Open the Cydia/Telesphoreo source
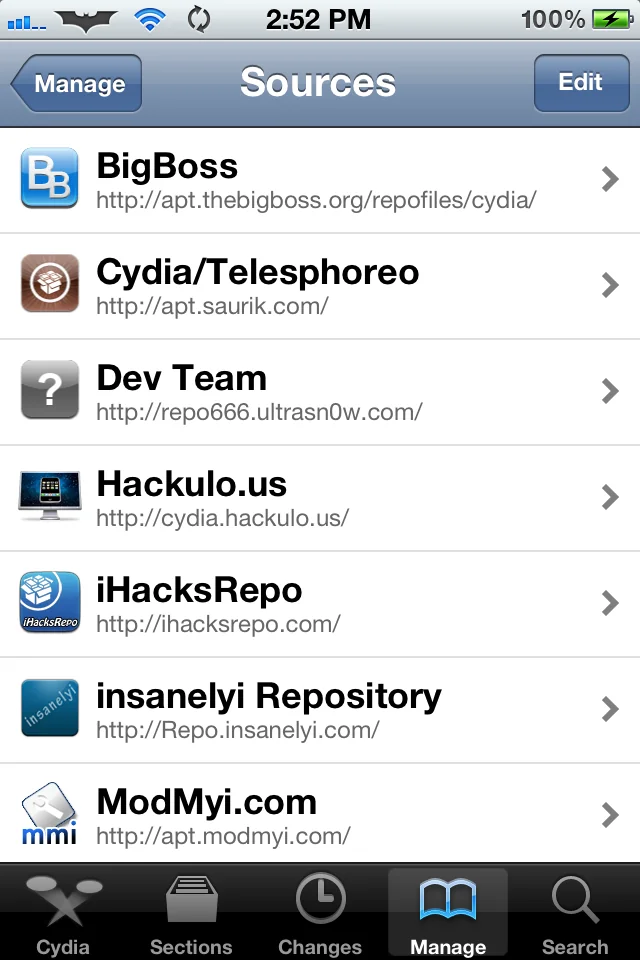This screenshot has width=640, height=960. [320, 286]
